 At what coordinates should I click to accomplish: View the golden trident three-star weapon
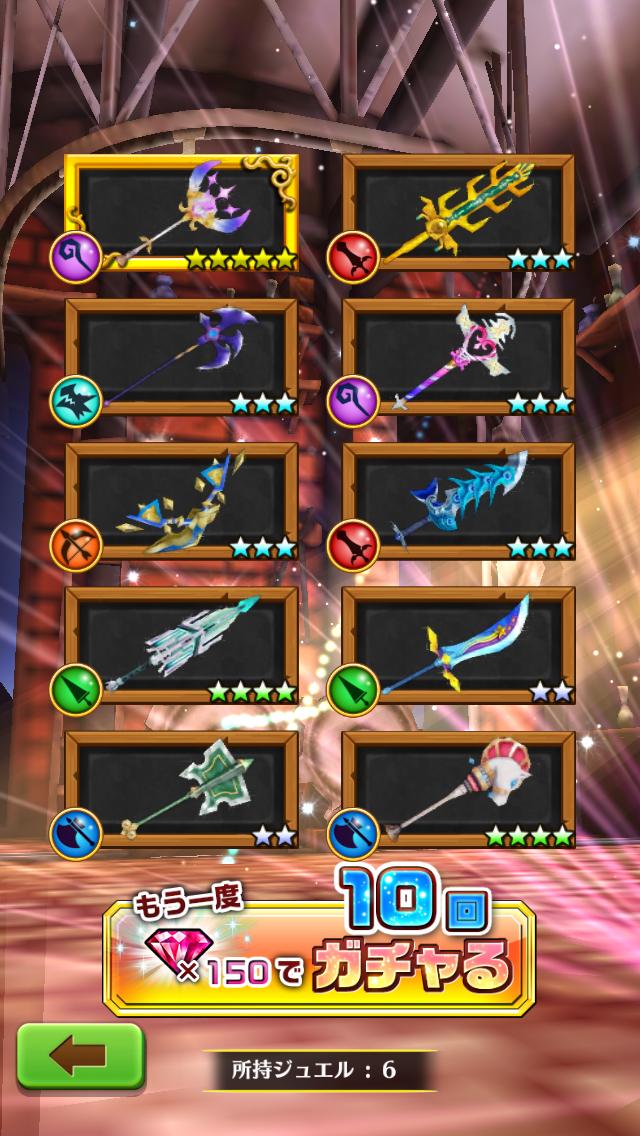(458, 212)
